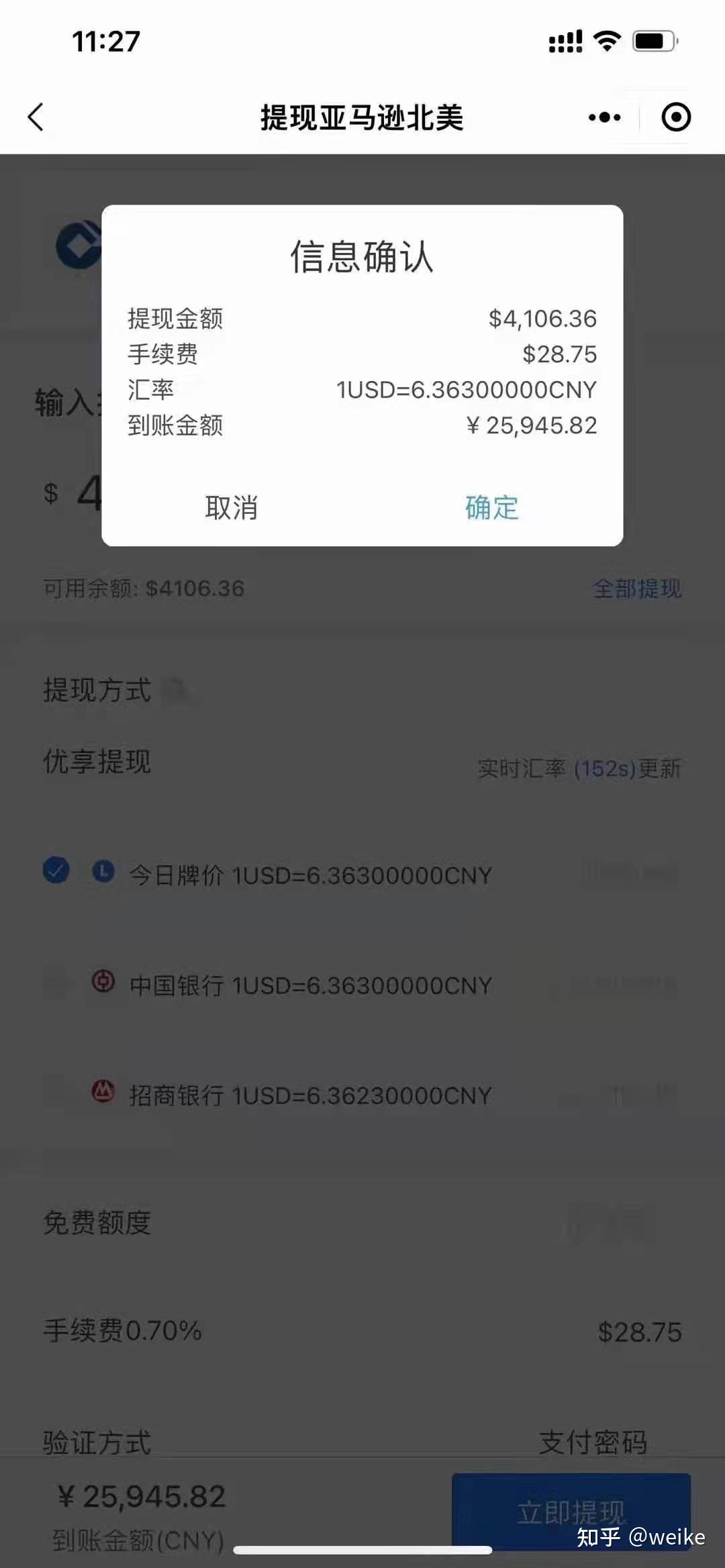Tap 全部提现 to withdraw all balance
The image size is (725, 1568).
[636, 588]
